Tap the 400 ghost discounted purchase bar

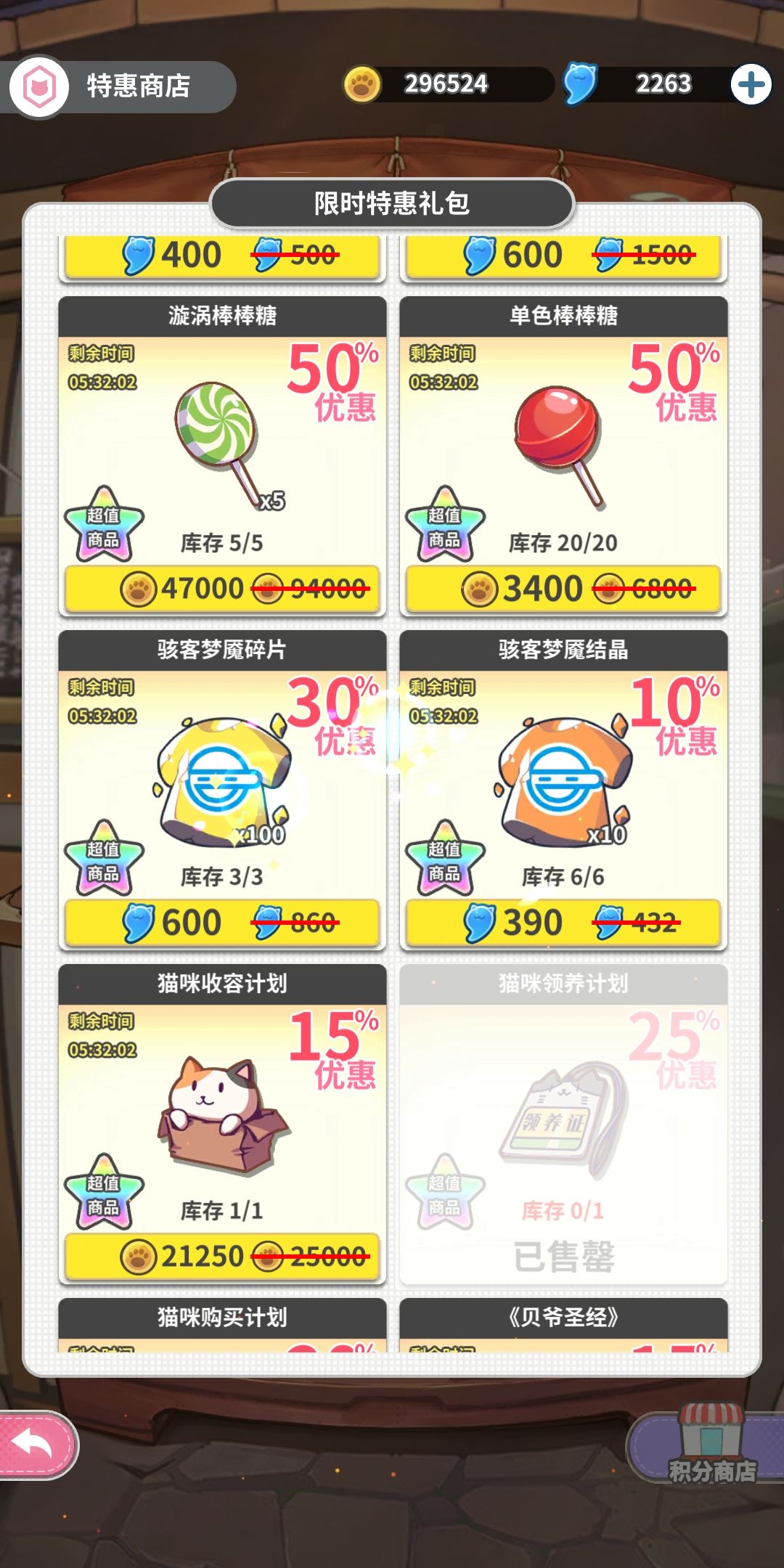pos(220,256)
